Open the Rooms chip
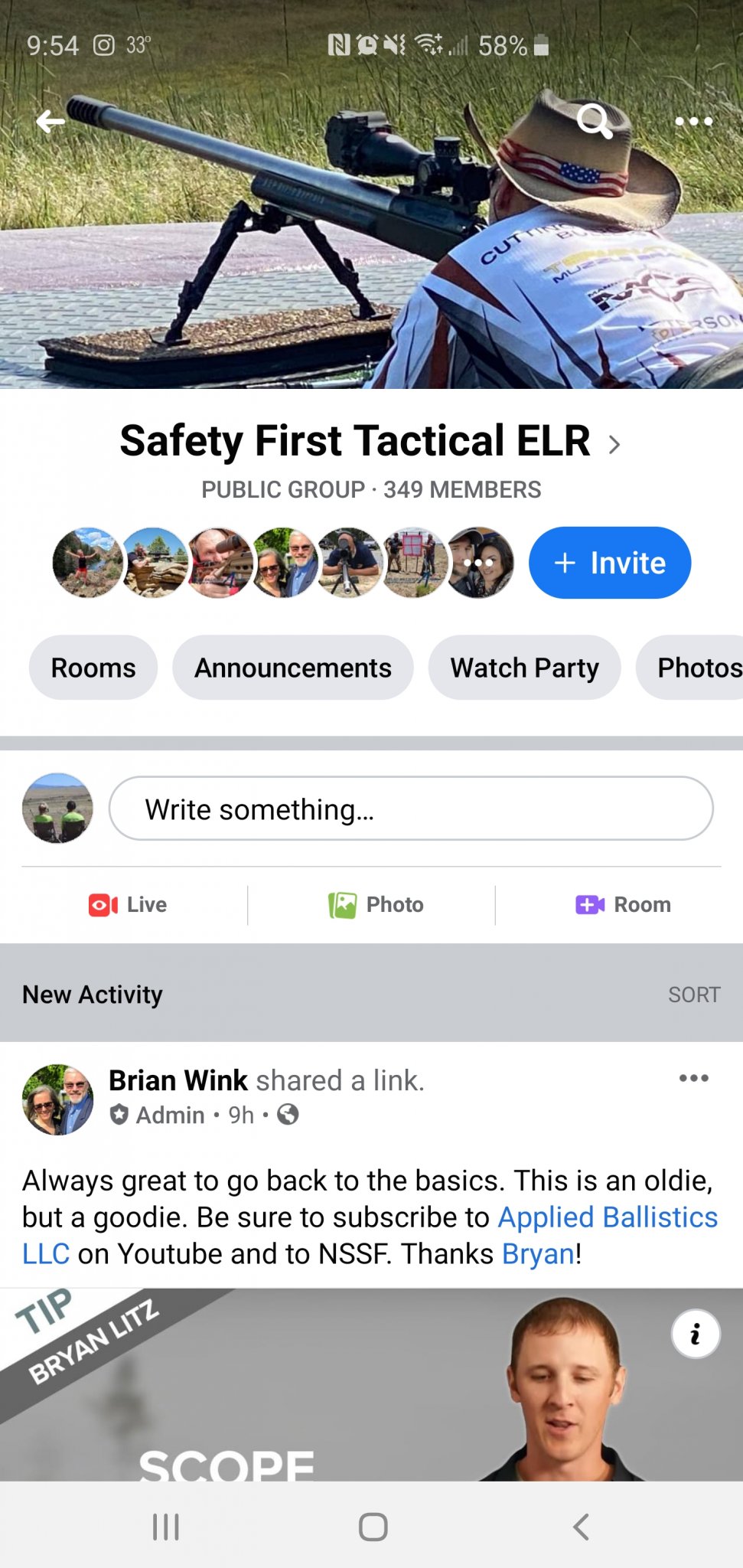Viewport: 743px width, 1568px height. point(93,668)
